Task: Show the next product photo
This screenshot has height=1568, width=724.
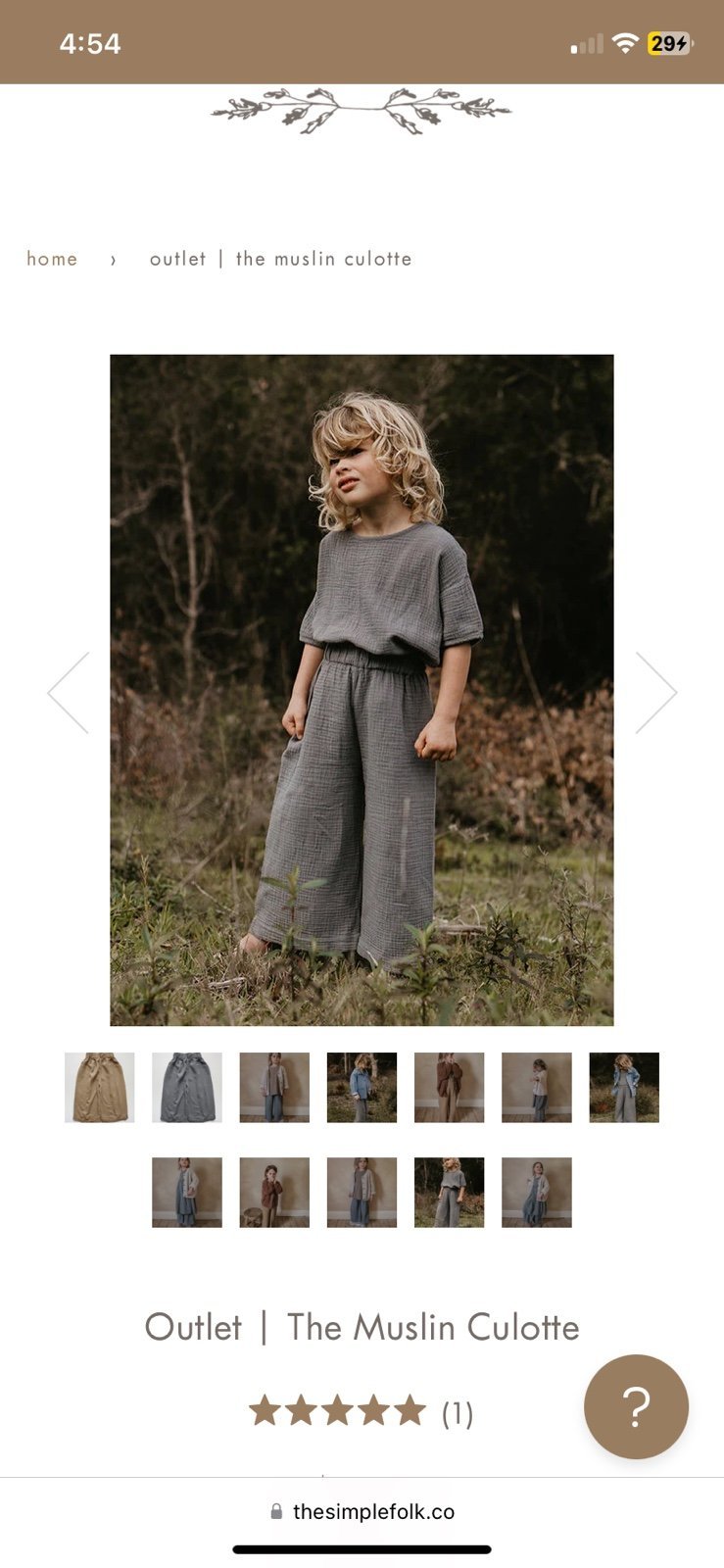Action: tap(655, 692)
